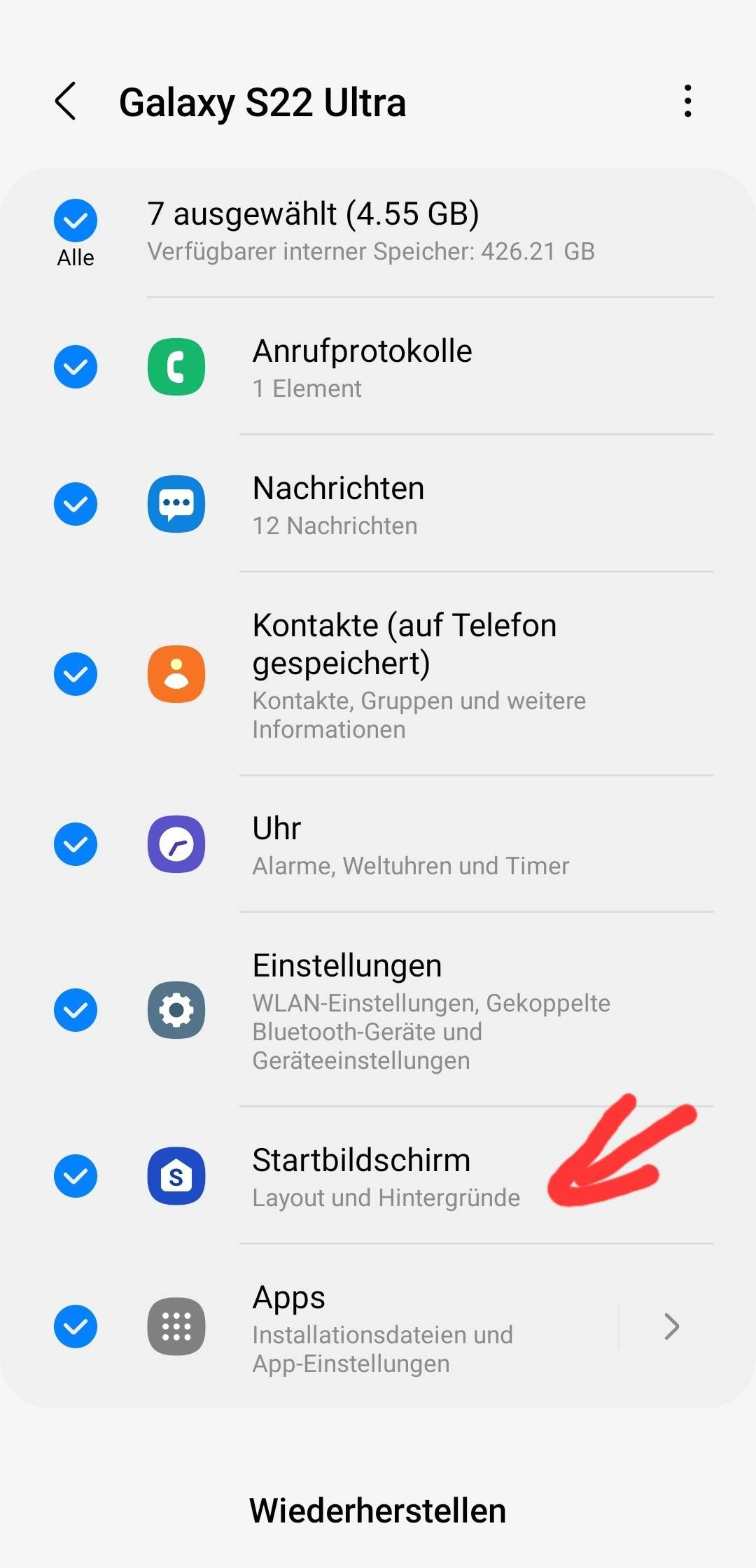756x1568 pixels.
Task: Click the Einstellungen gear icon
Action: (176, 1009)
